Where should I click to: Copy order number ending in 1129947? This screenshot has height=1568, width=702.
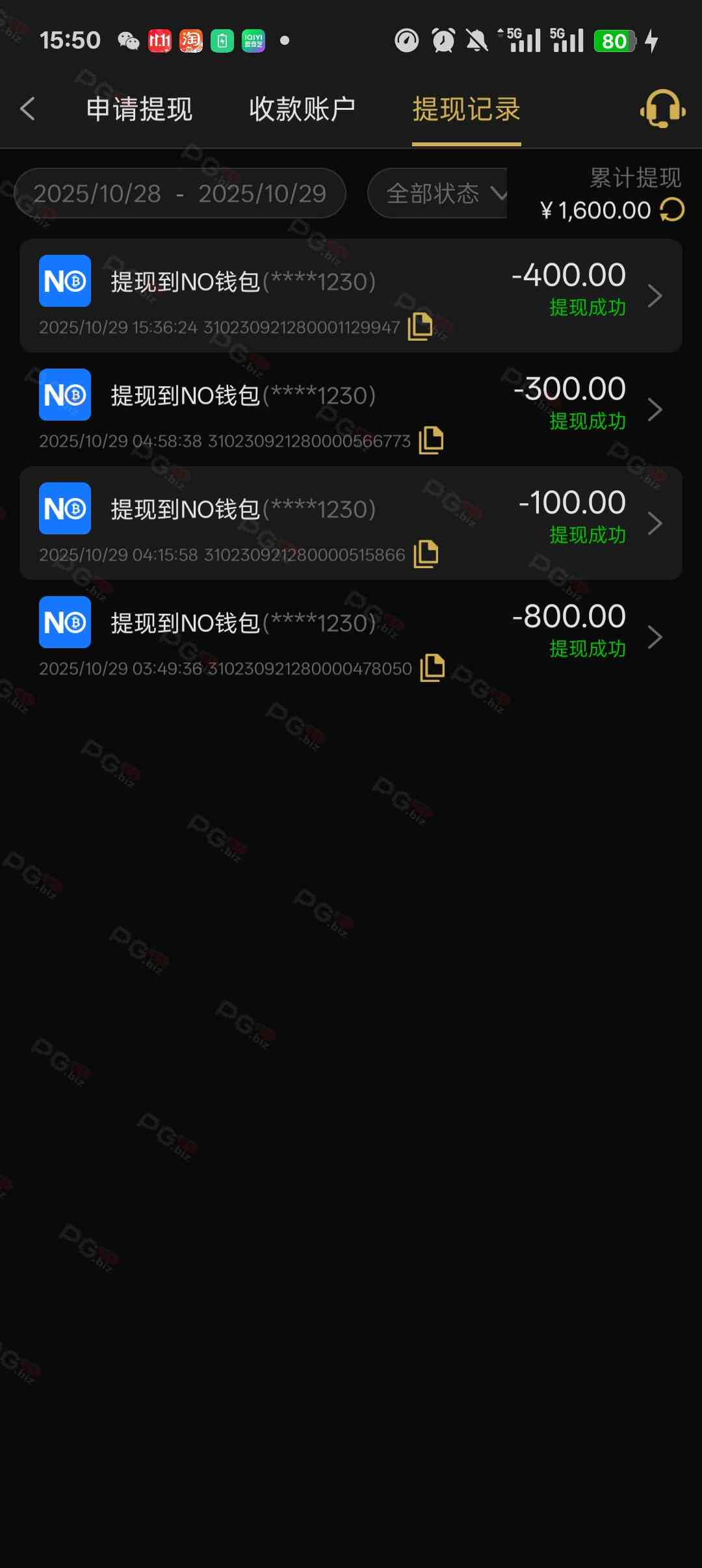(x=420, y=326)
